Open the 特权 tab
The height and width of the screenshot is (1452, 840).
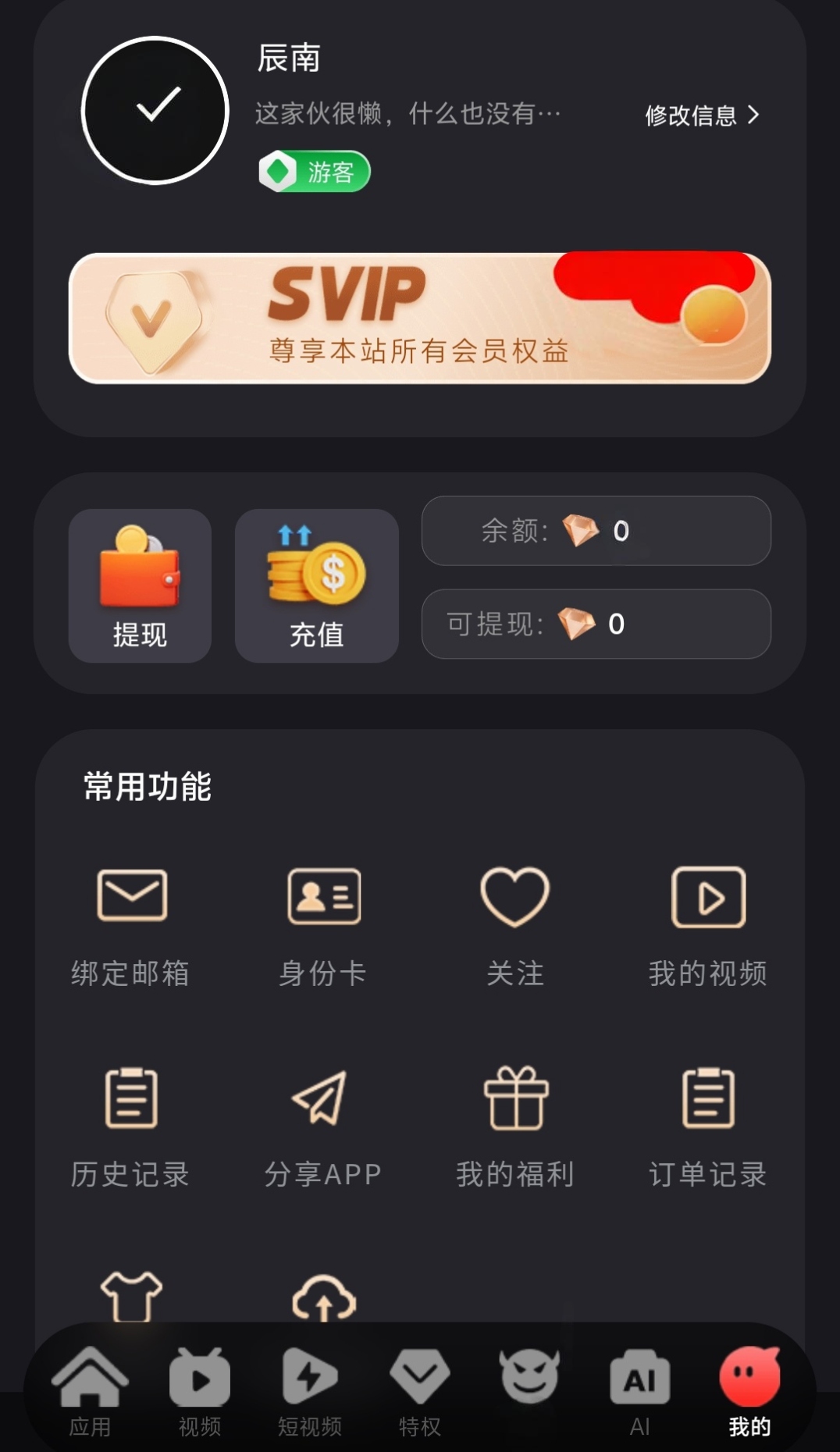(420, 1393)
